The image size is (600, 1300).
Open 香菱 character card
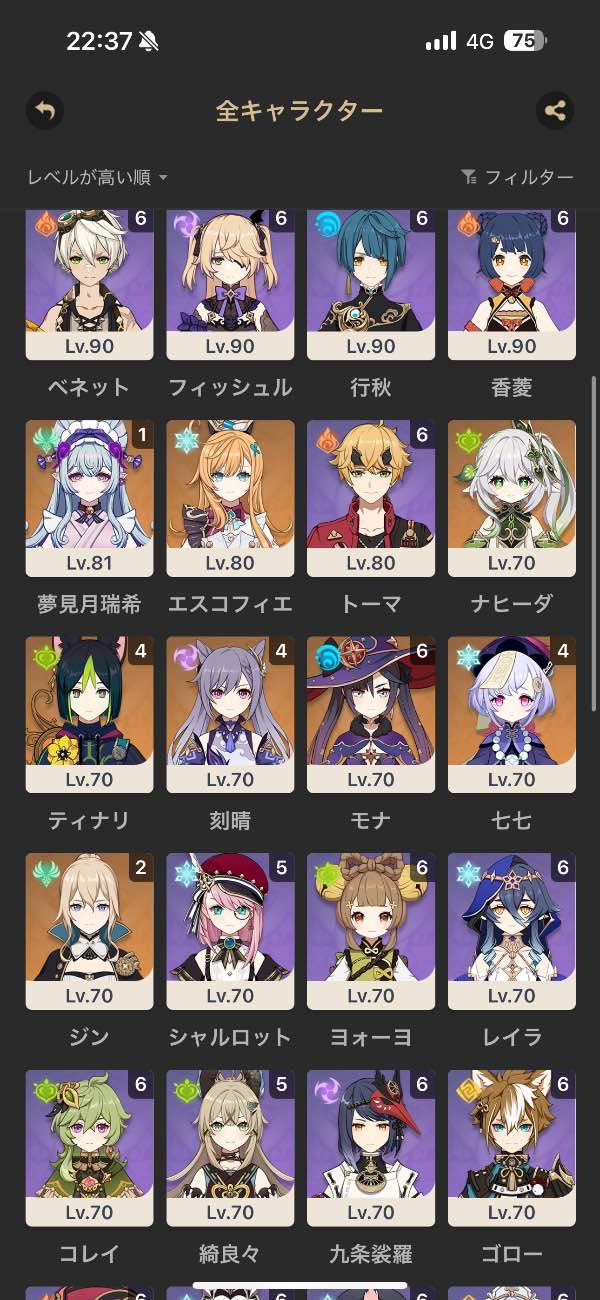512,285
